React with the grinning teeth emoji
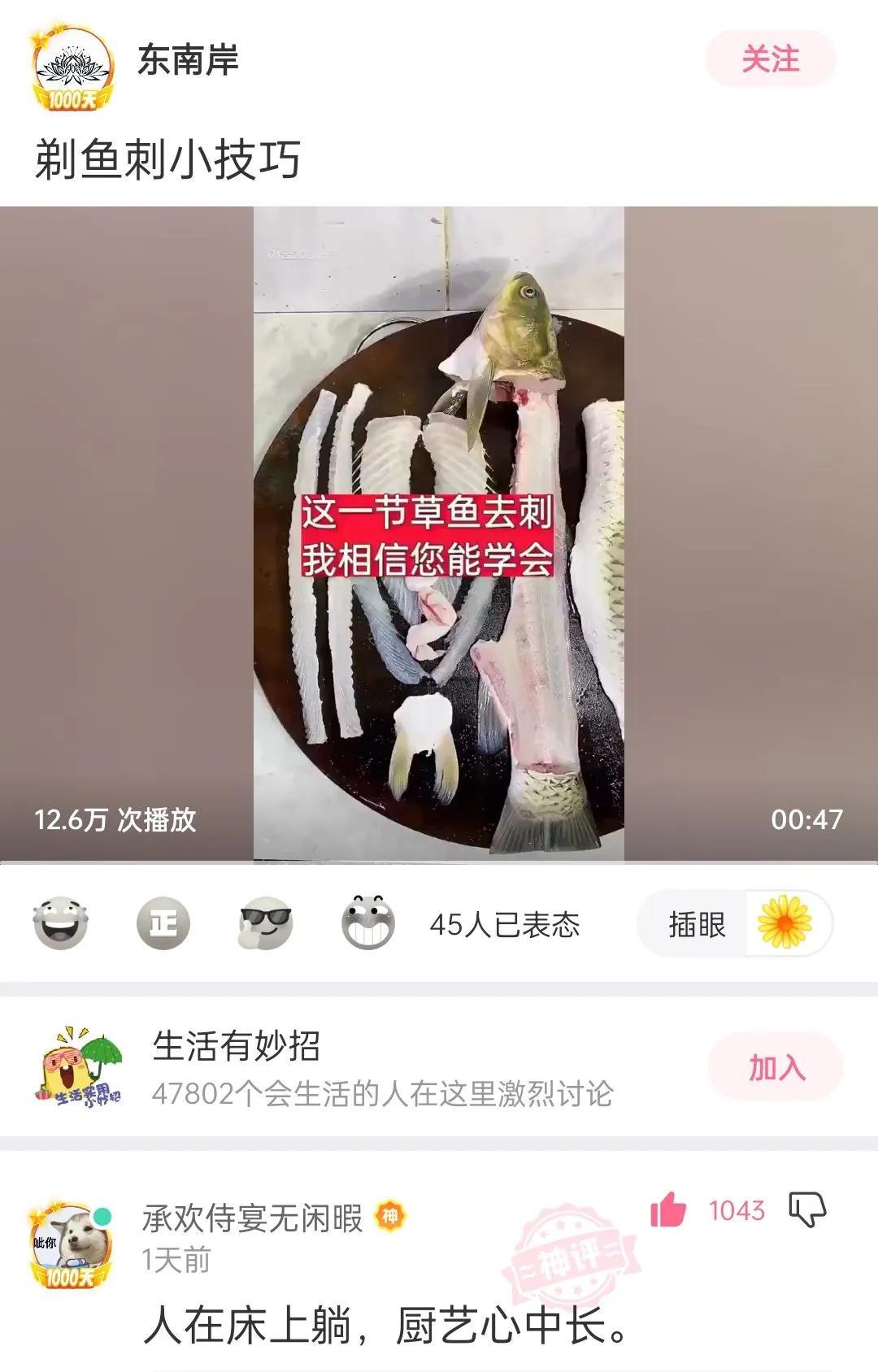 [367, 923]
